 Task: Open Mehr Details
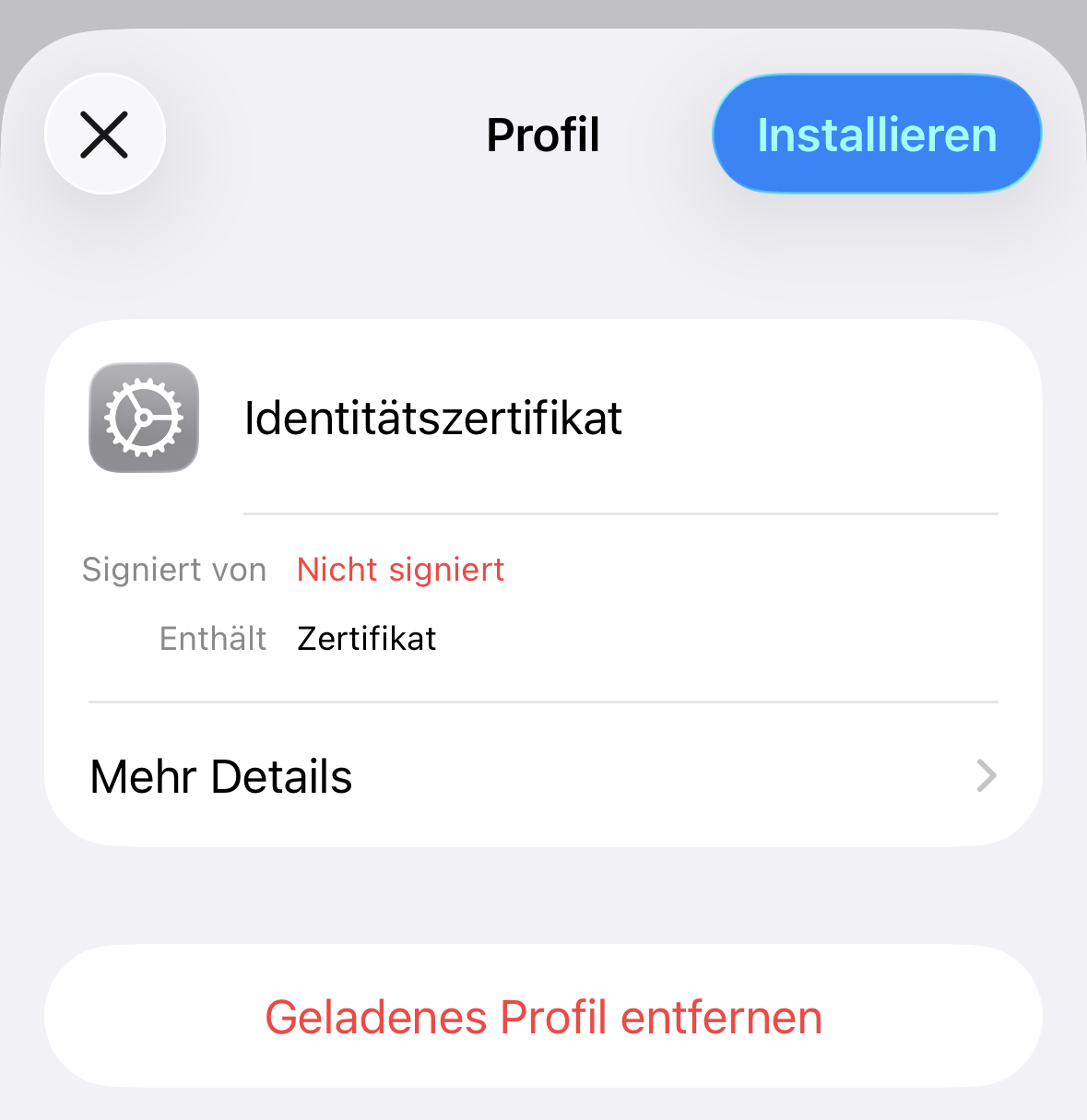coord(543,776)
